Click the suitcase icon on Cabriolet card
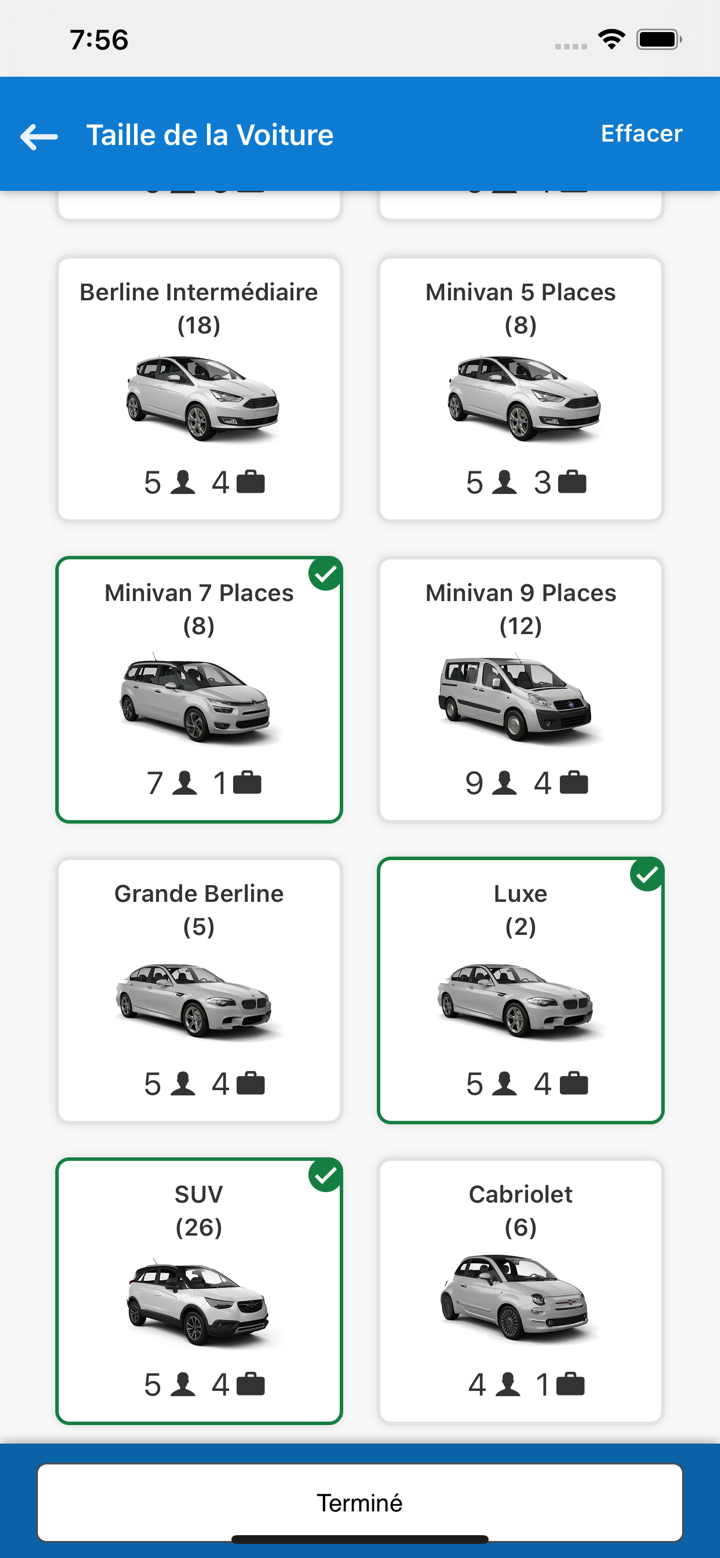 click(569, 1383)
